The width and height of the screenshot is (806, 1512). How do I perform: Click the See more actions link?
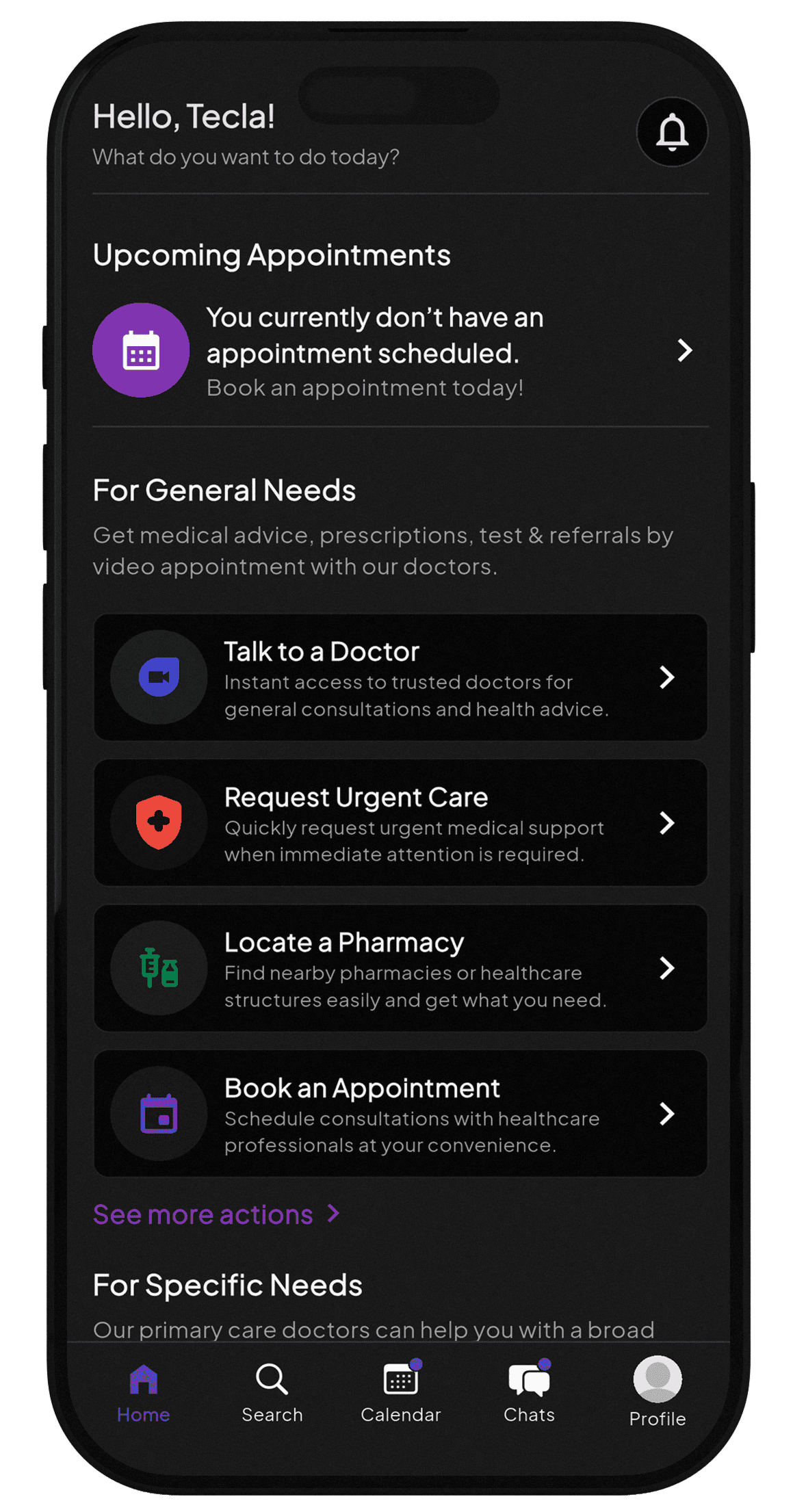(214, 1214)
